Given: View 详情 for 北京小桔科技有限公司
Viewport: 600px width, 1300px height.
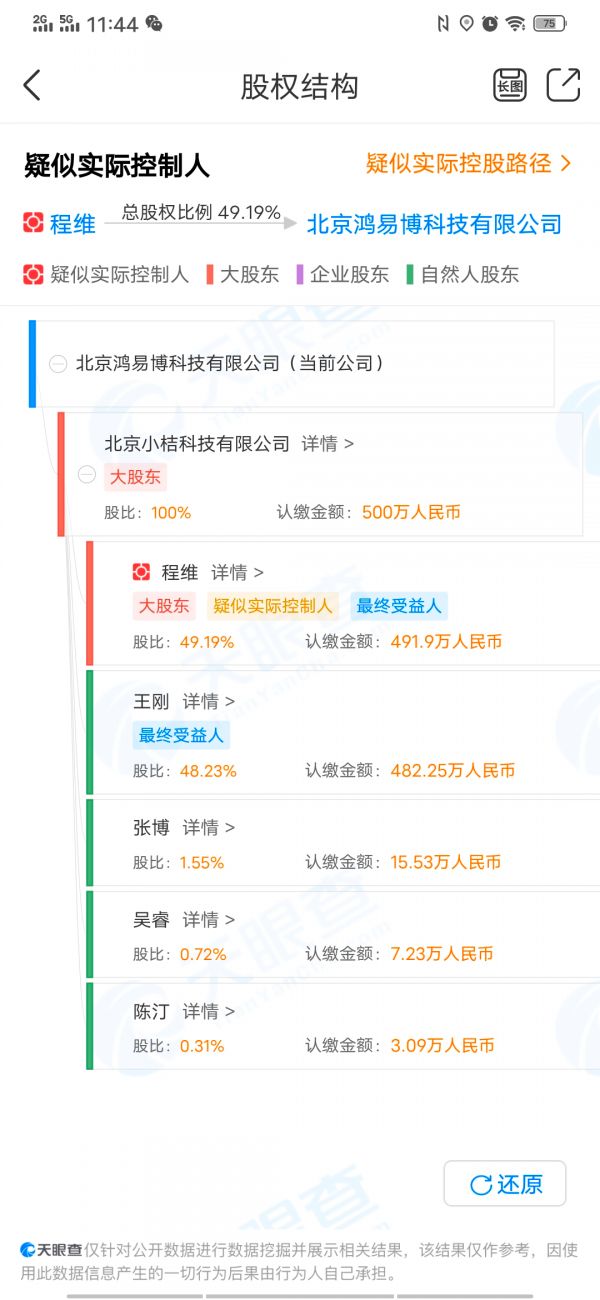Looking at the screenshot, I should point(328,444).
